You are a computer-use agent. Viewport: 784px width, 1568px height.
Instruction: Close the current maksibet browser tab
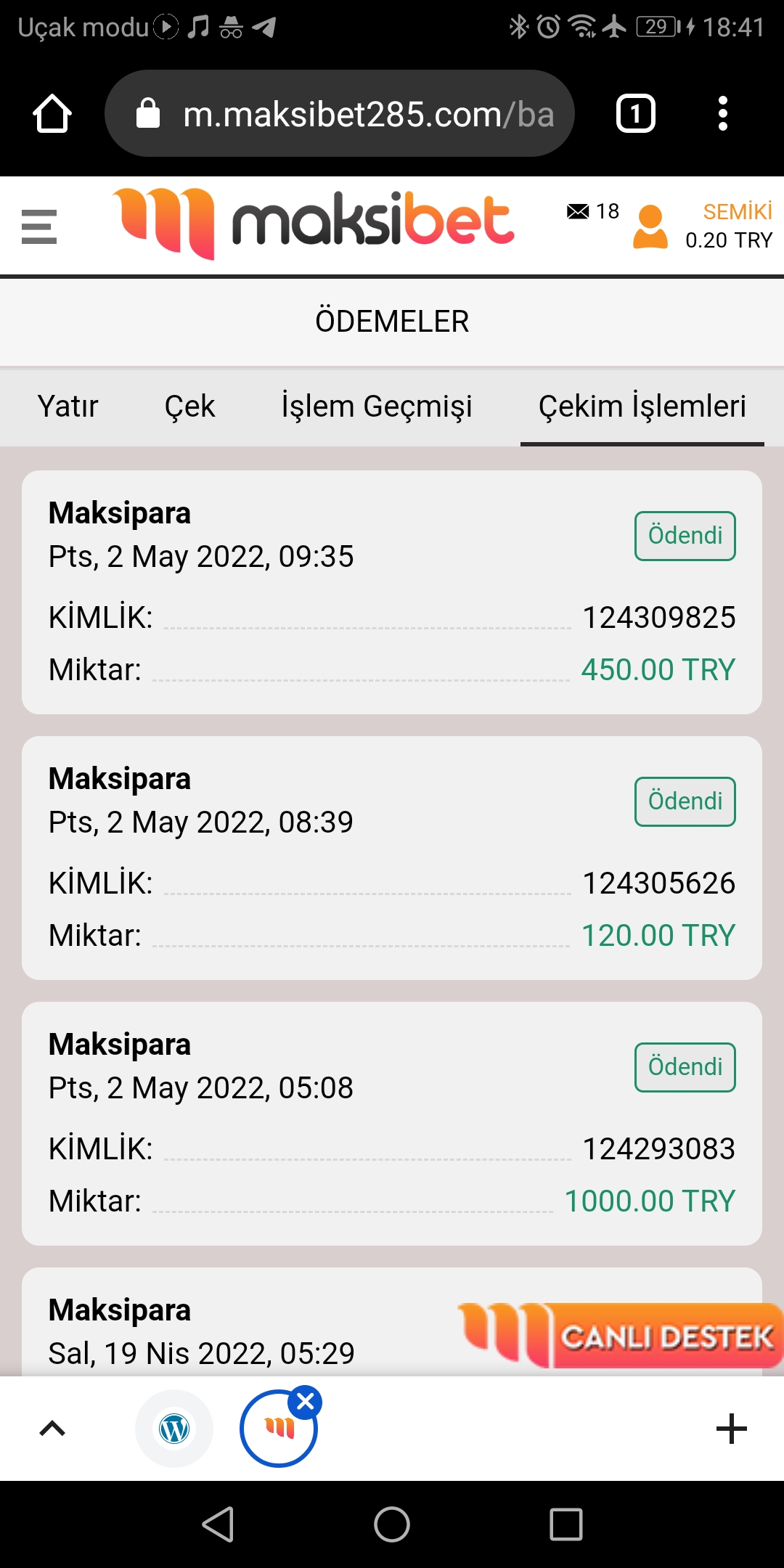point(306,1402)
